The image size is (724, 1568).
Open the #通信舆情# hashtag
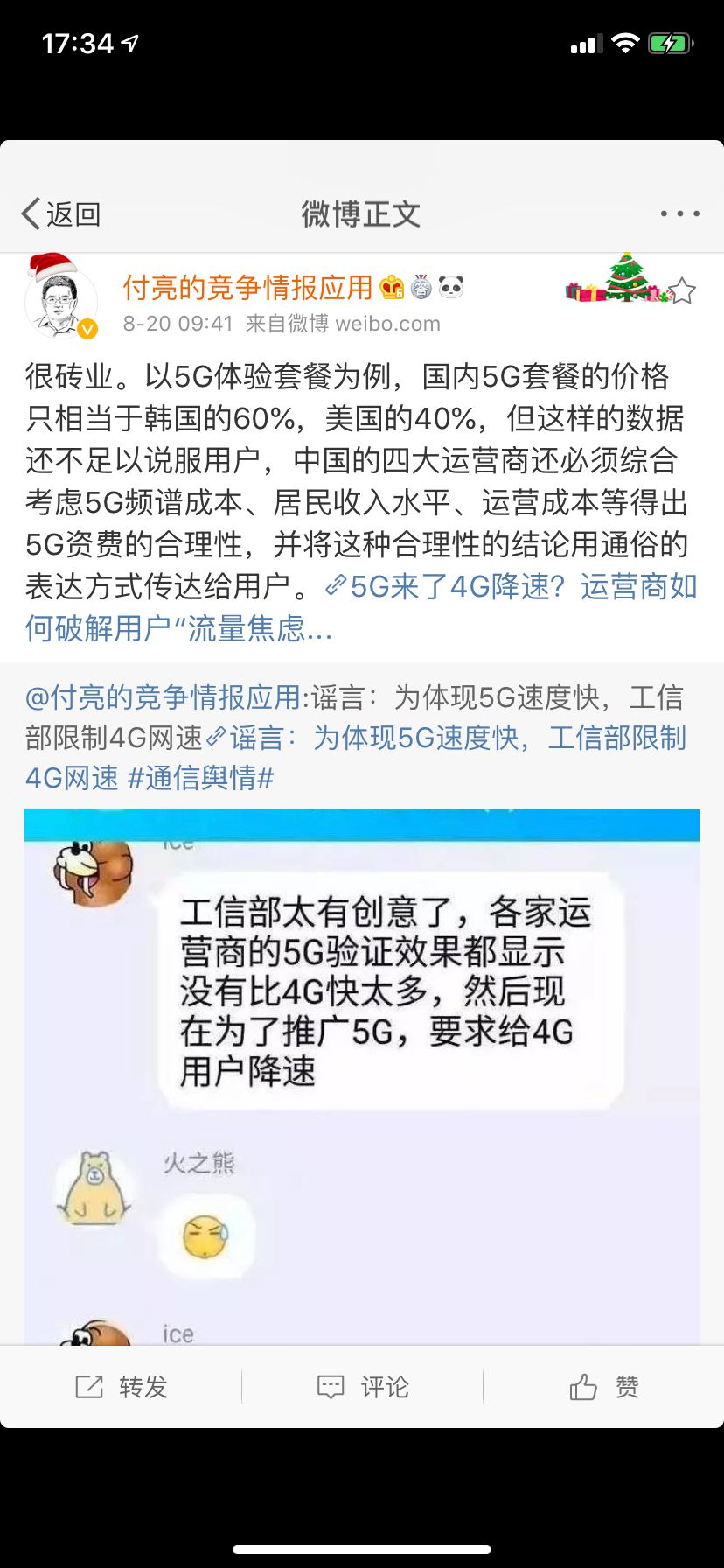pyautogui.click(x=201, y=777)
